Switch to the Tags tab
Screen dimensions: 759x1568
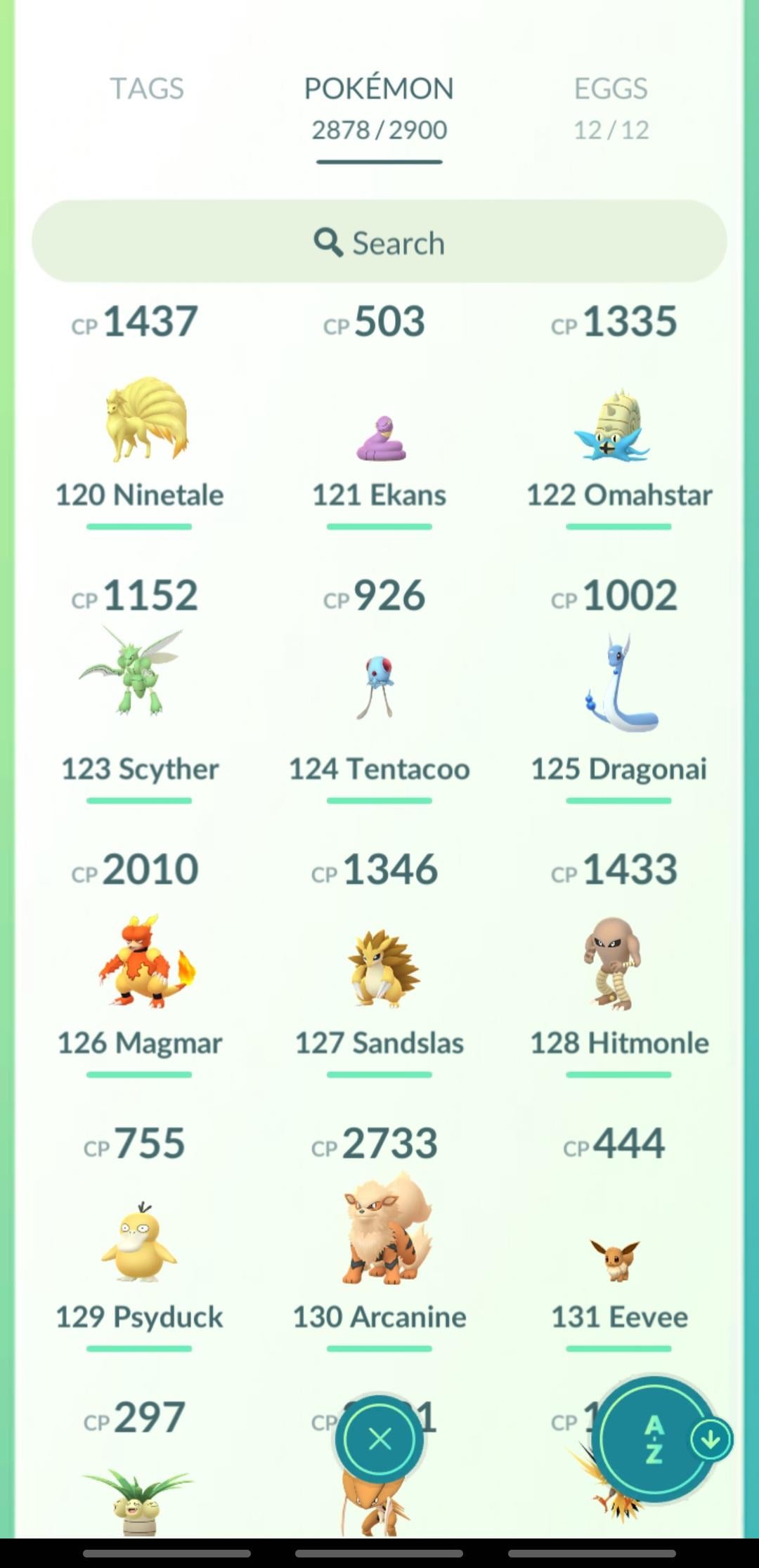[x=147, y=89]
